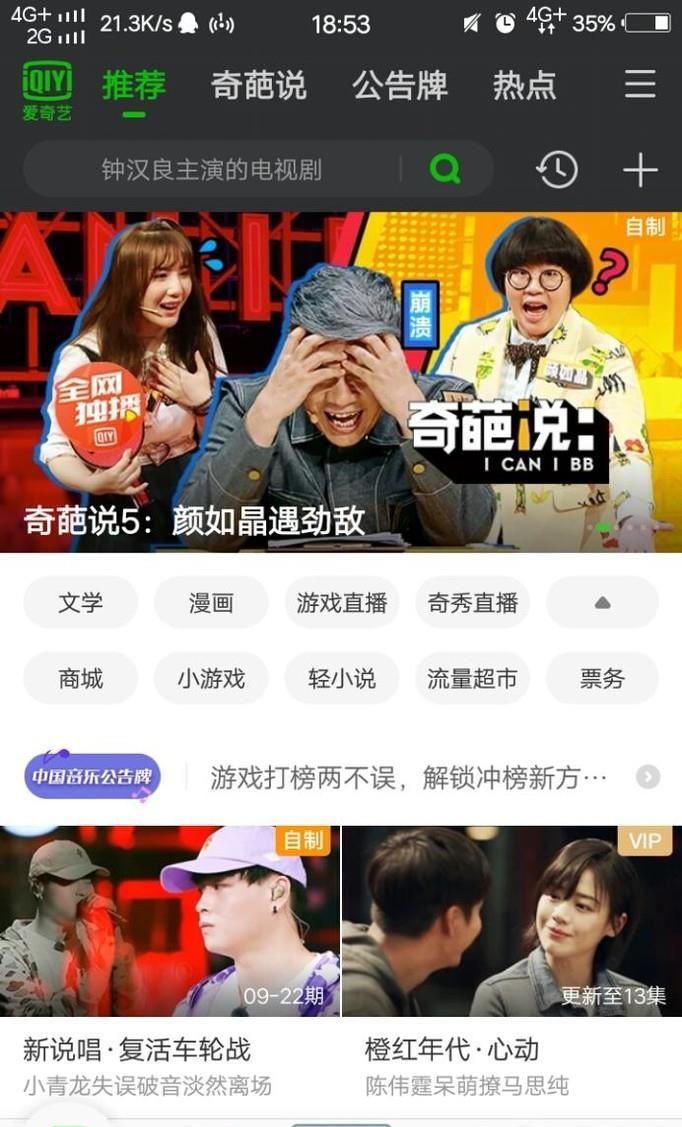The height and width of the screenshot is (1127, 682).
Task: Tap the plus icon in the top bar
Action: coord(640,170)
